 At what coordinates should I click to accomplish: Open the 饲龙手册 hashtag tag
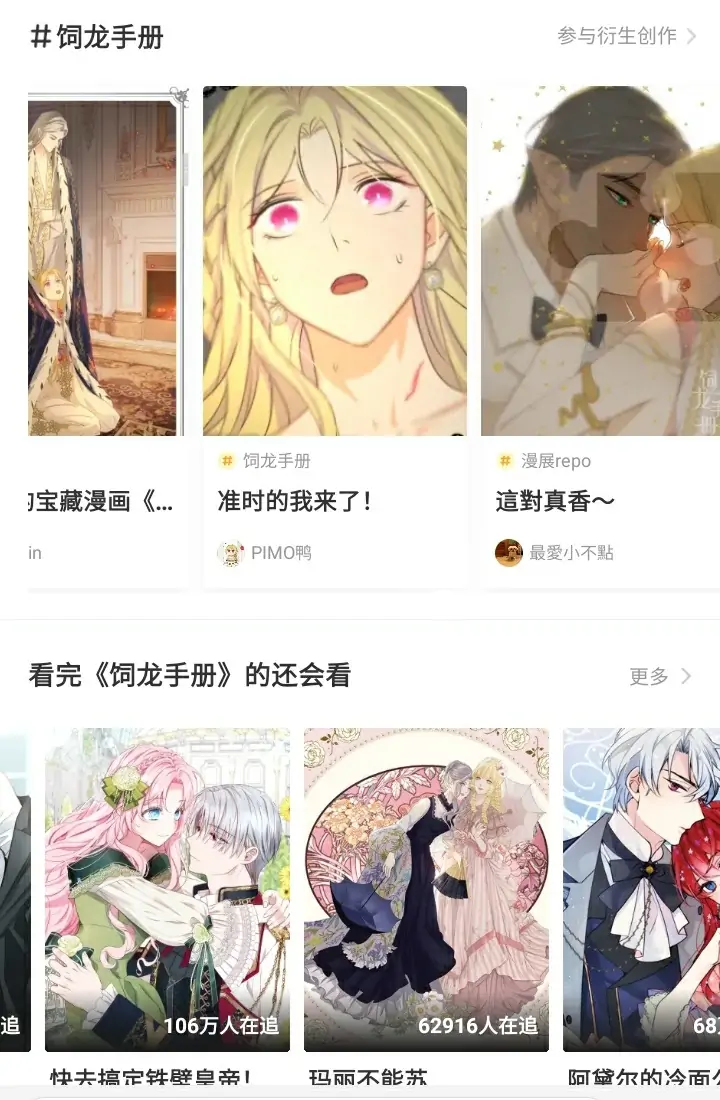click(266, 461)
